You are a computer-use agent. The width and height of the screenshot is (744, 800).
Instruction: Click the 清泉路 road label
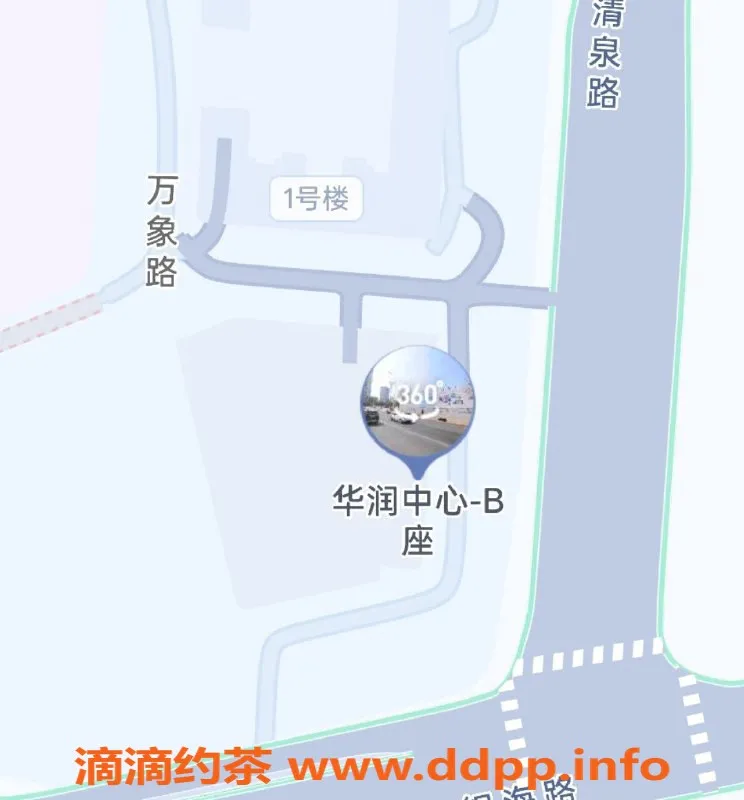[606, 55]
